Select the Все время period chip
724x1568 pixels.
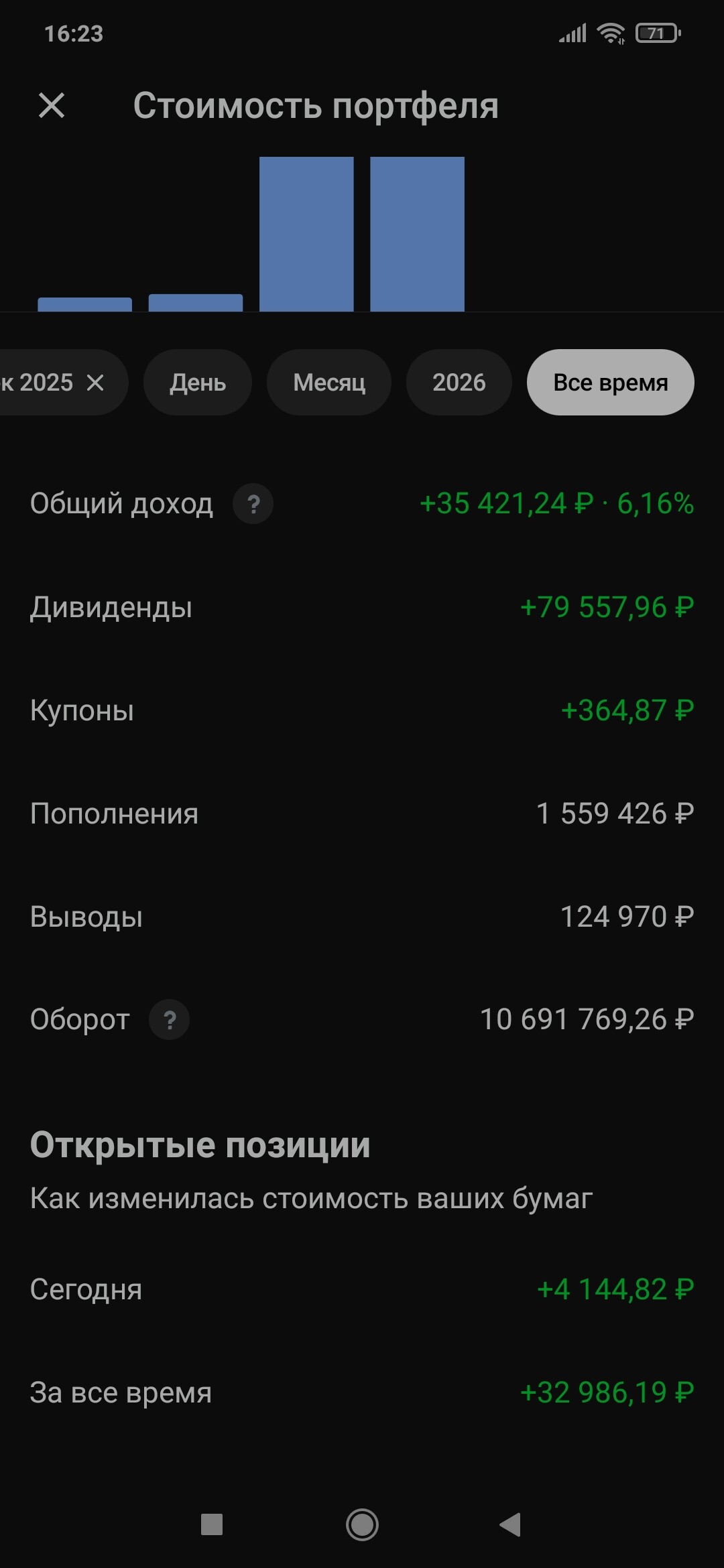tap(610, 383)
